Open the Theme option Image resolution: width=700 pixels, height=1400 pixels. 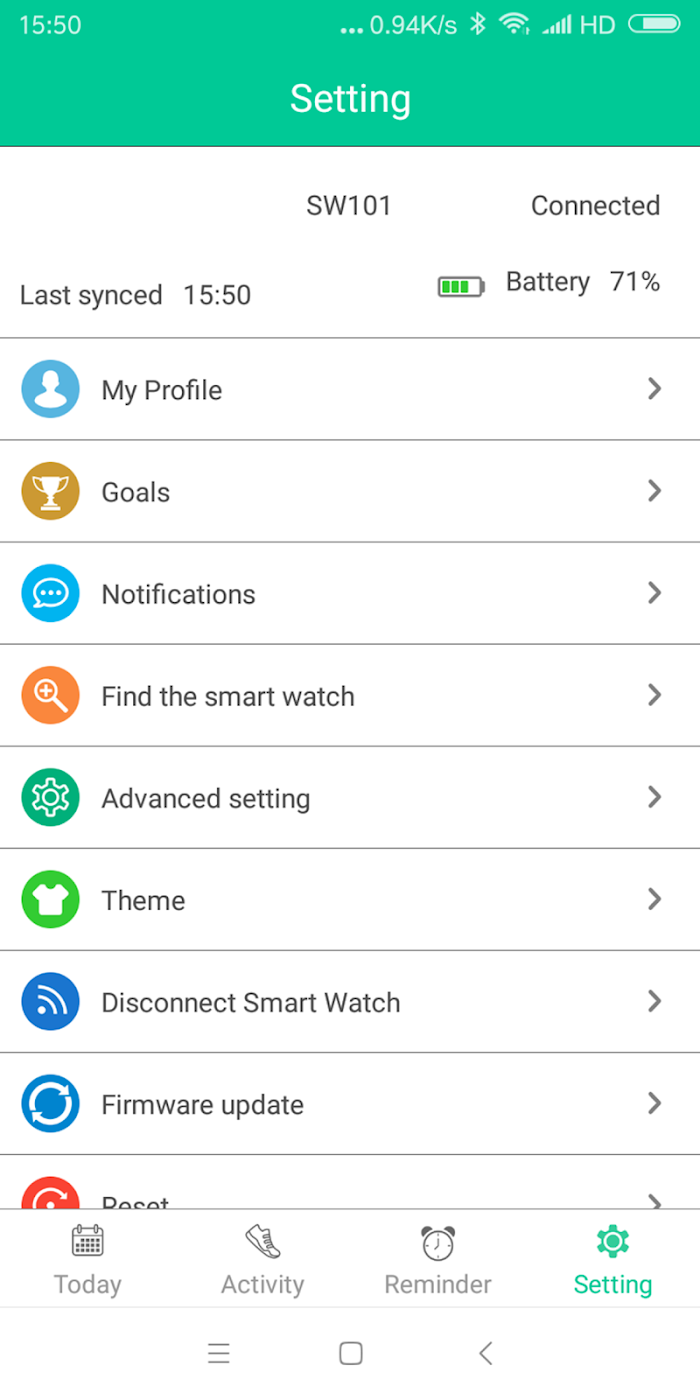click(350, 899)
